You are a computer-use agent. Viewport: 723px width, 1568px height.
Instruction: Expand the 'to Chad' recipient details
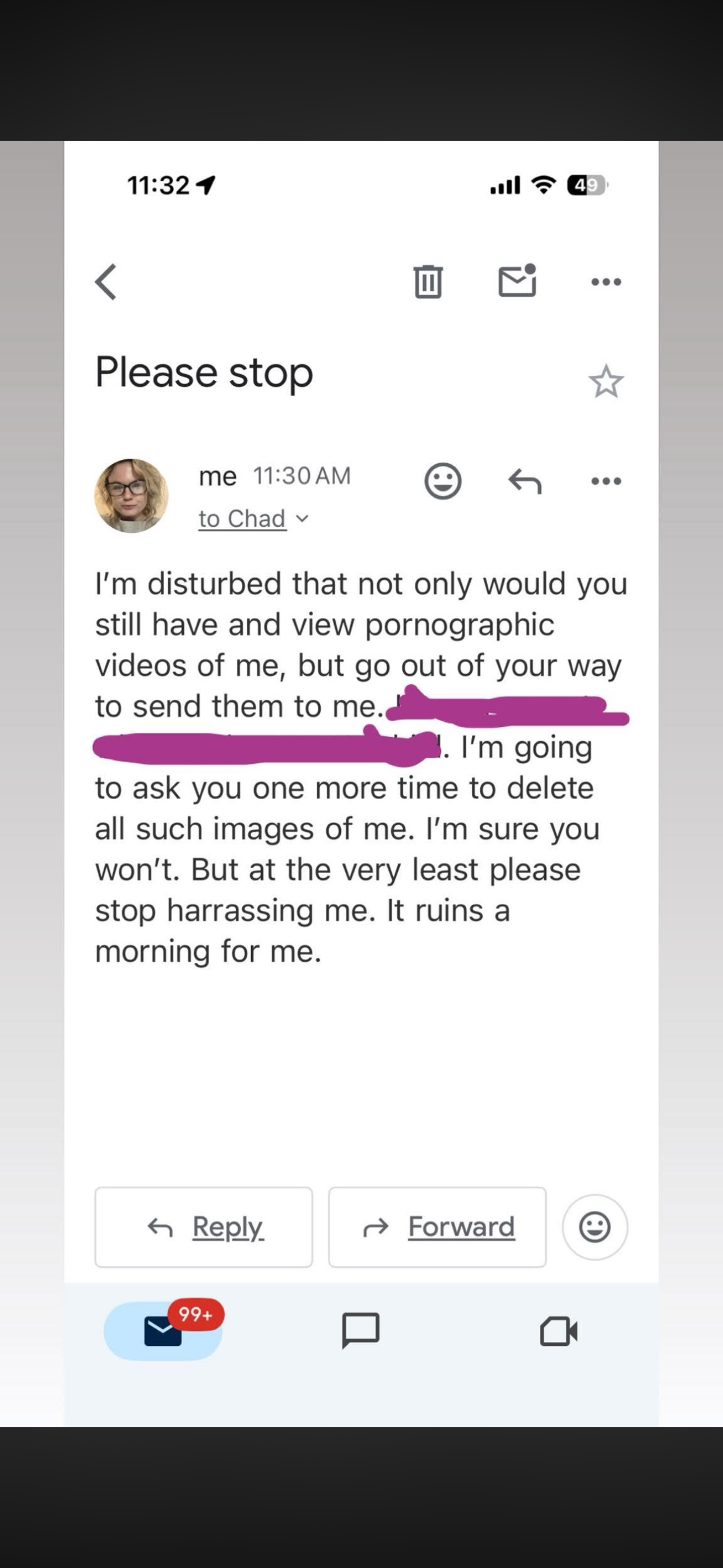tap(253, 519)
